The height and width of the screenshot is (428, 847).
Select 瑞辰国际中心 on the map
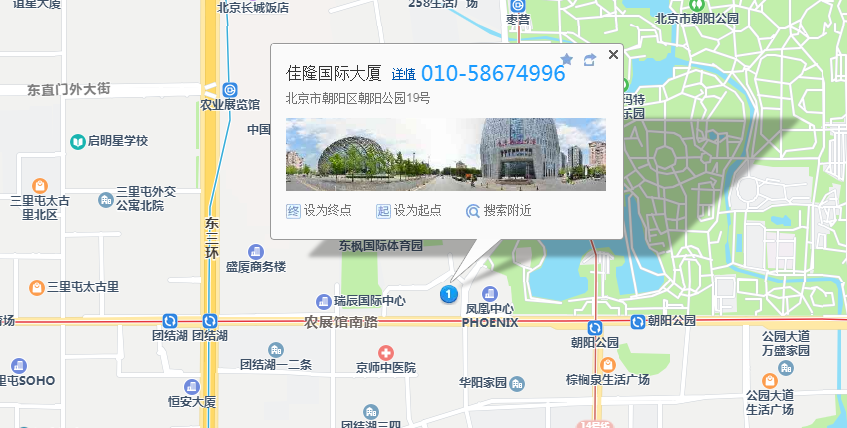(x=323, y=301)
